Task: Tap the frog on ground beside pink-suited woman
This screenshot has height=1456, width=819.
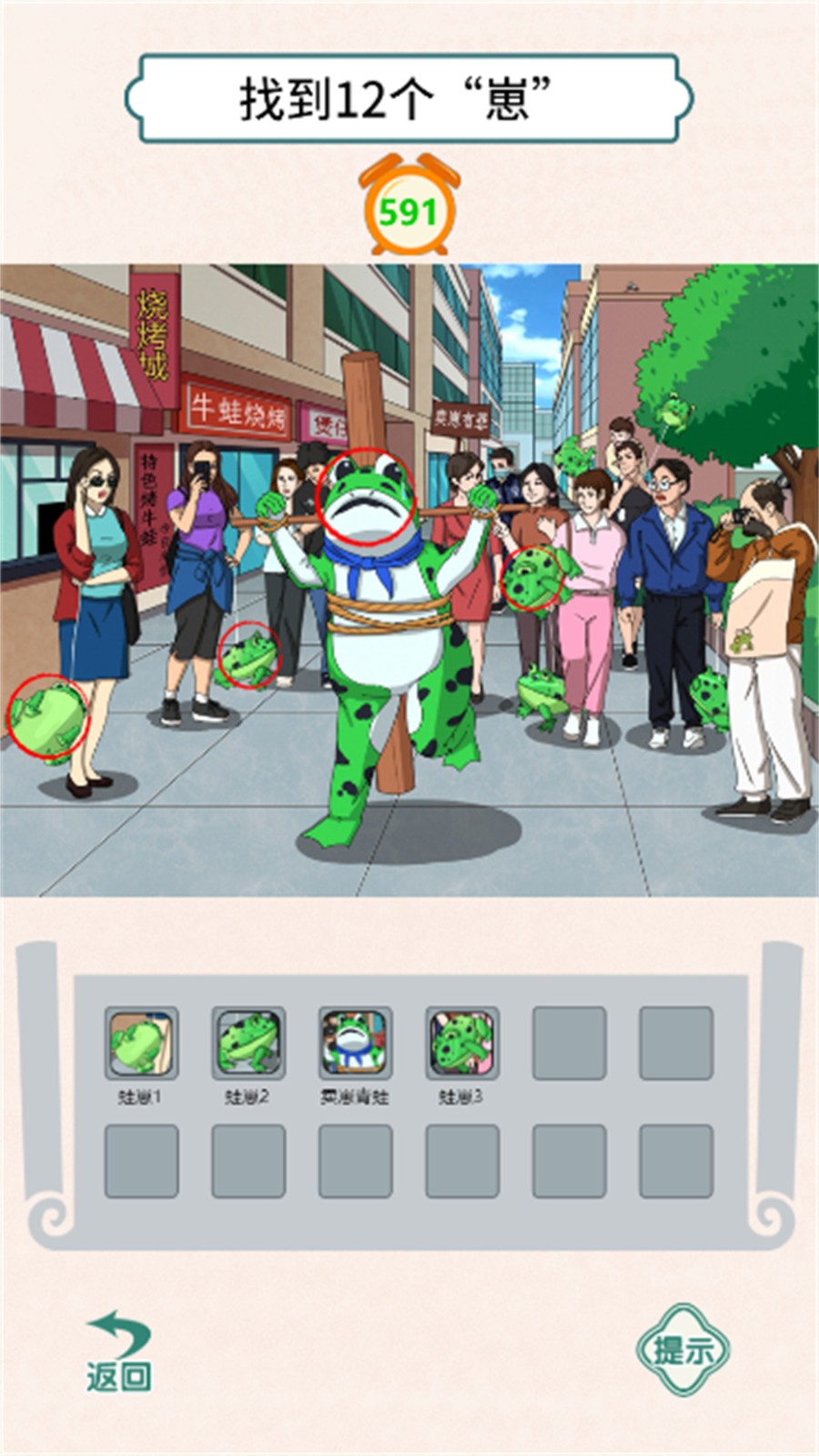Action: click(542, 694)
